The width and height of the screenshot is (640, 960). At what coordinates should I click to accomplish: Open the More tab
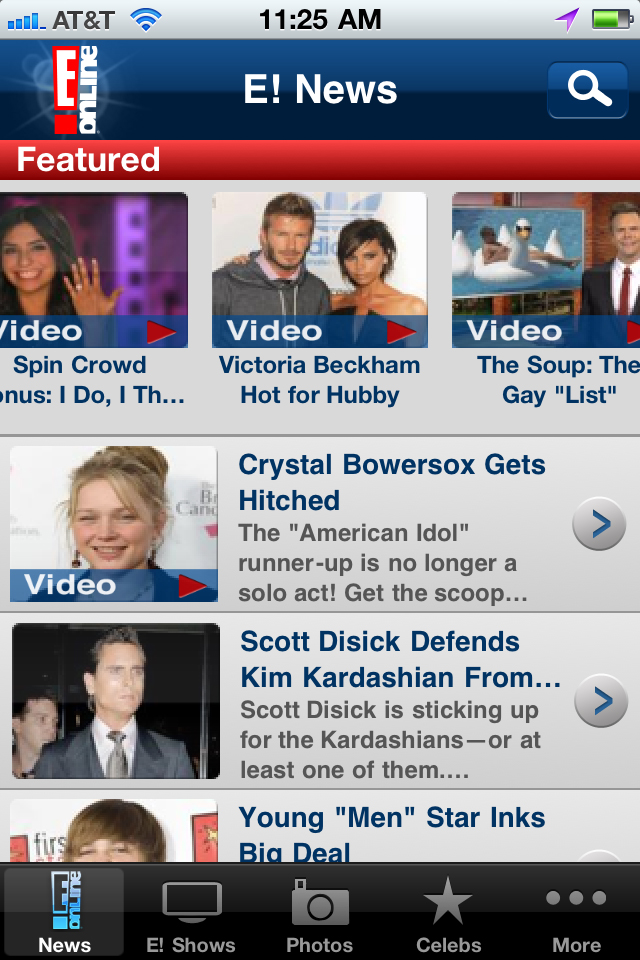point(576,915)
